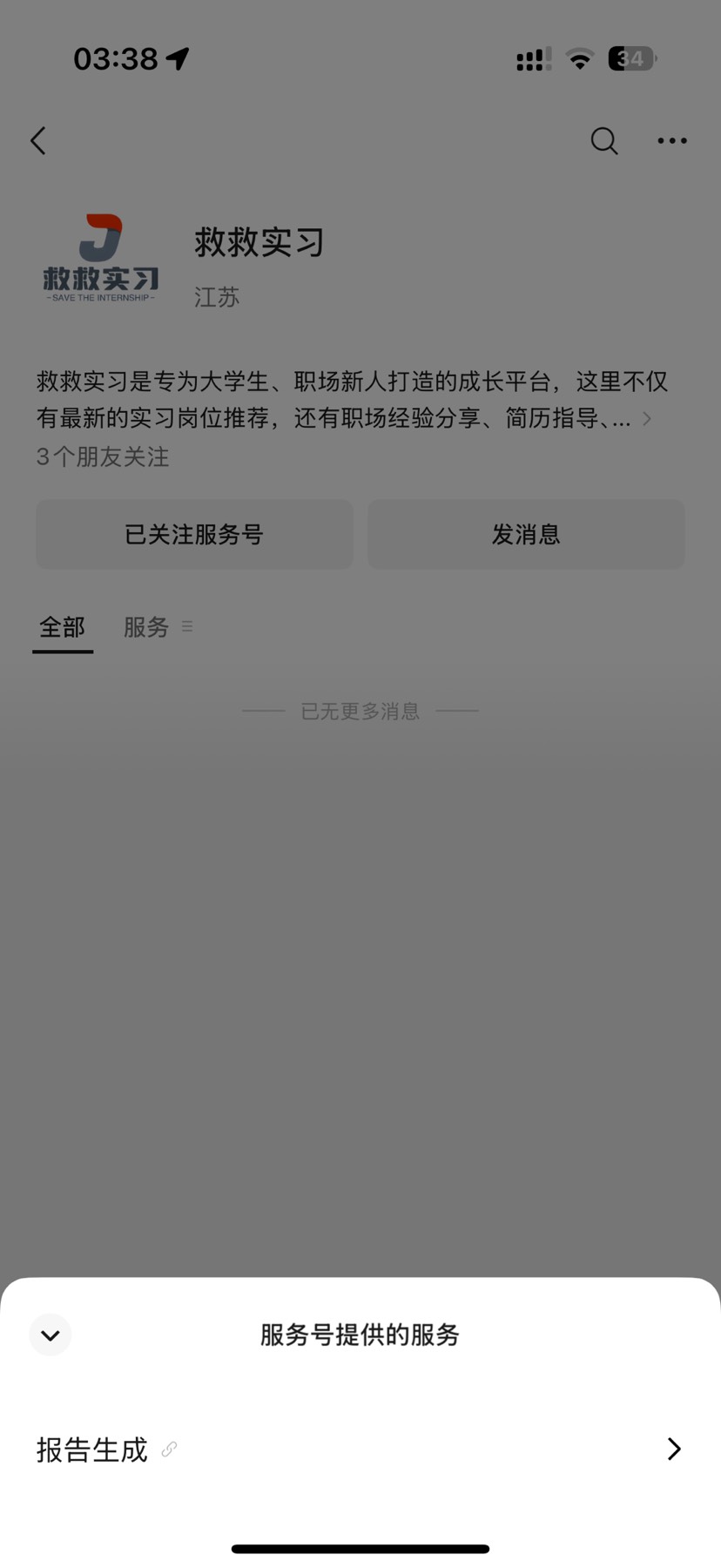Open the three-dot more options menu
The width and height of the screenshot is (721, 1568).
[x=671, y=140]
